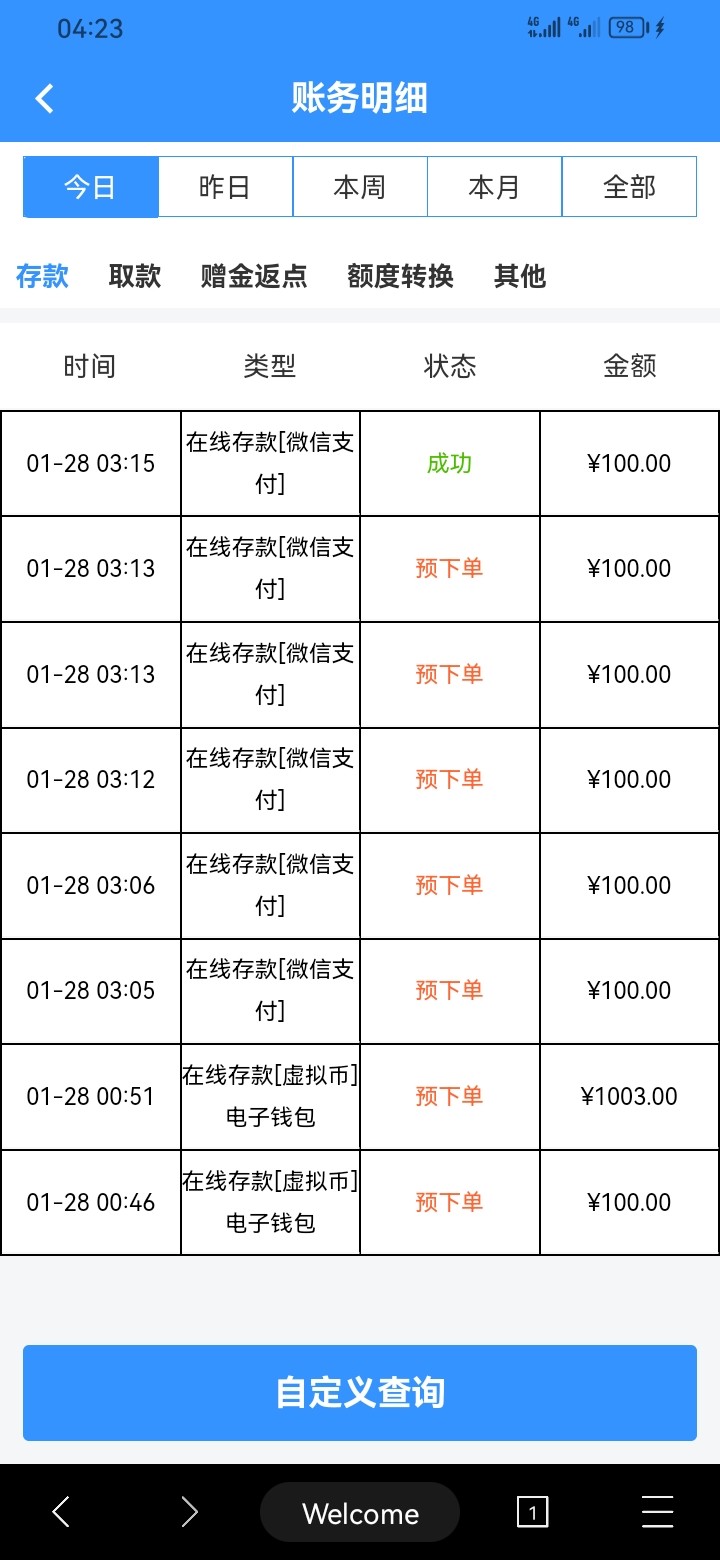Open the browser tab switcher
This screenshot has height=1560, width=720.
point(532,1512)
